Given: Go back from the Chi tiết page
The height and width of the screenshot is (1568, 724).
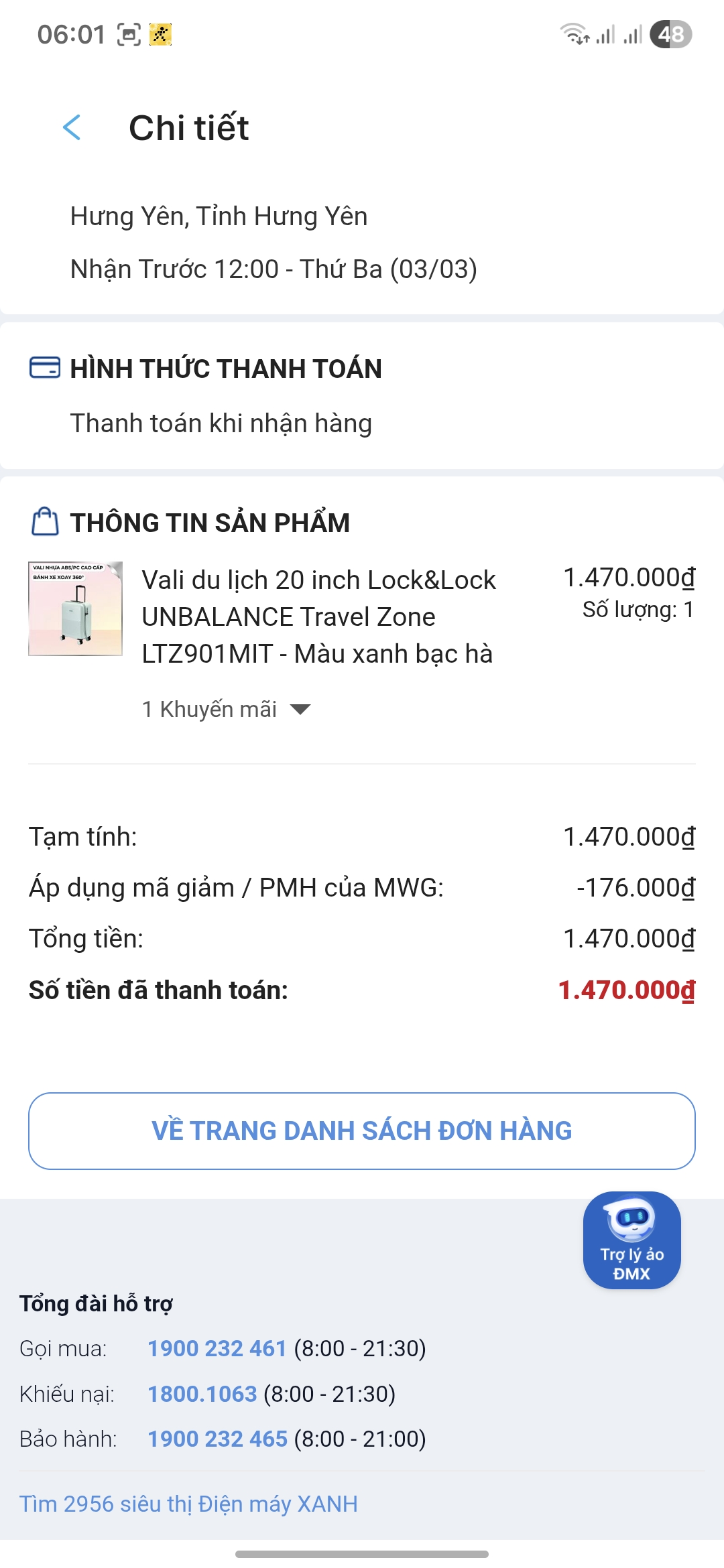Looking at the screenshot, I should pyautogui.click(x=72, y=127).
